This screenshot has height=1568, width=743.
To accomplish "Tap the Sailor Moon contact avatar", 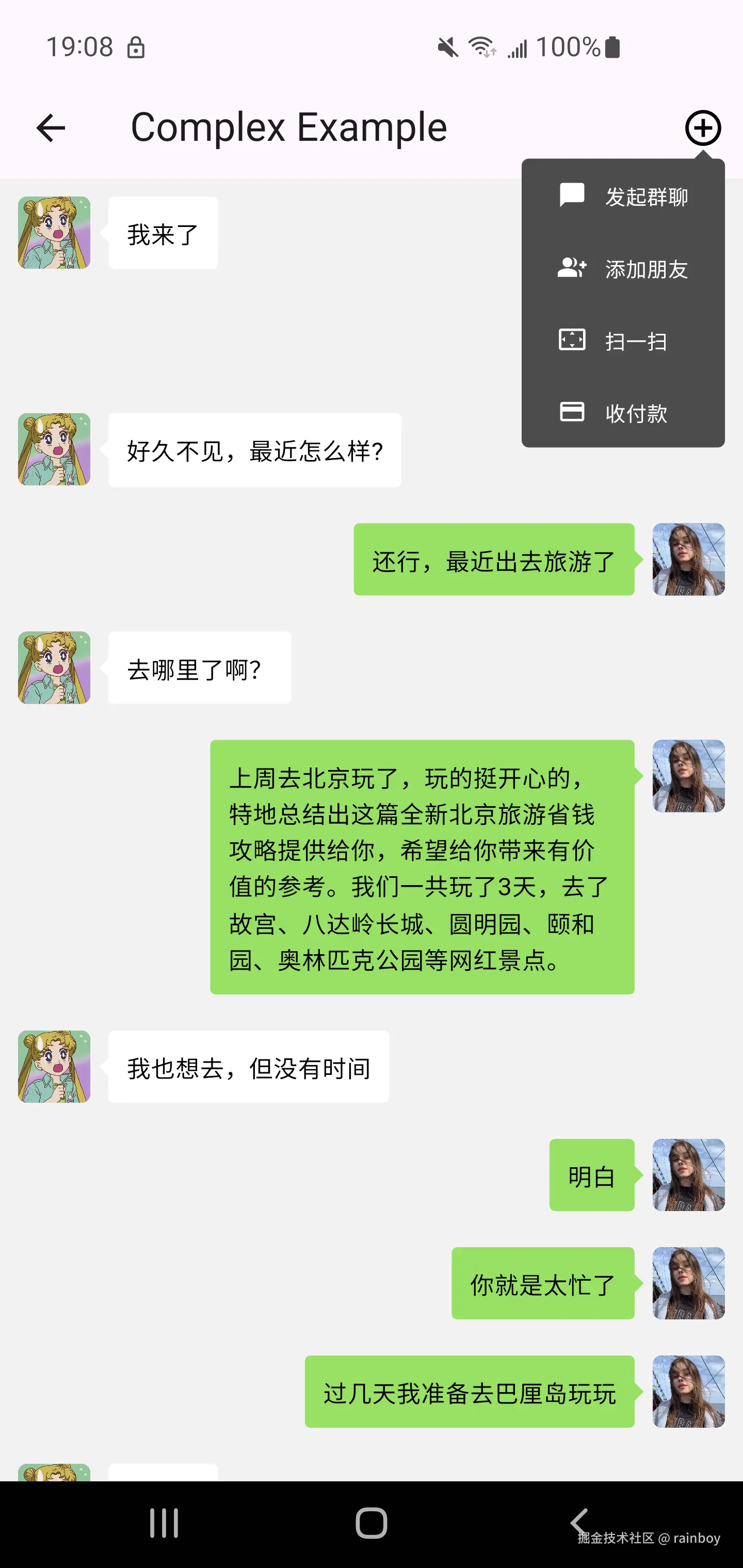I will click(x=54, y=232).
